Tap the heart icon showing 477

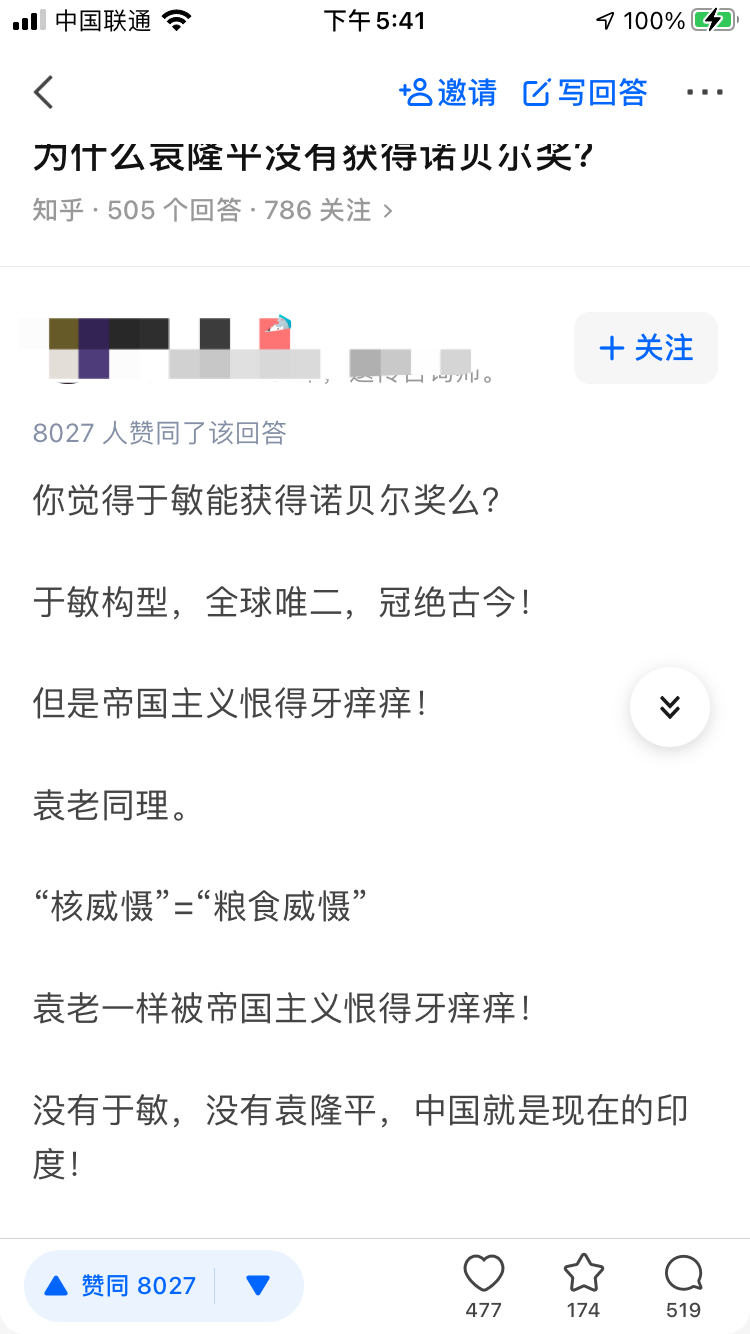click(484, 1284)
